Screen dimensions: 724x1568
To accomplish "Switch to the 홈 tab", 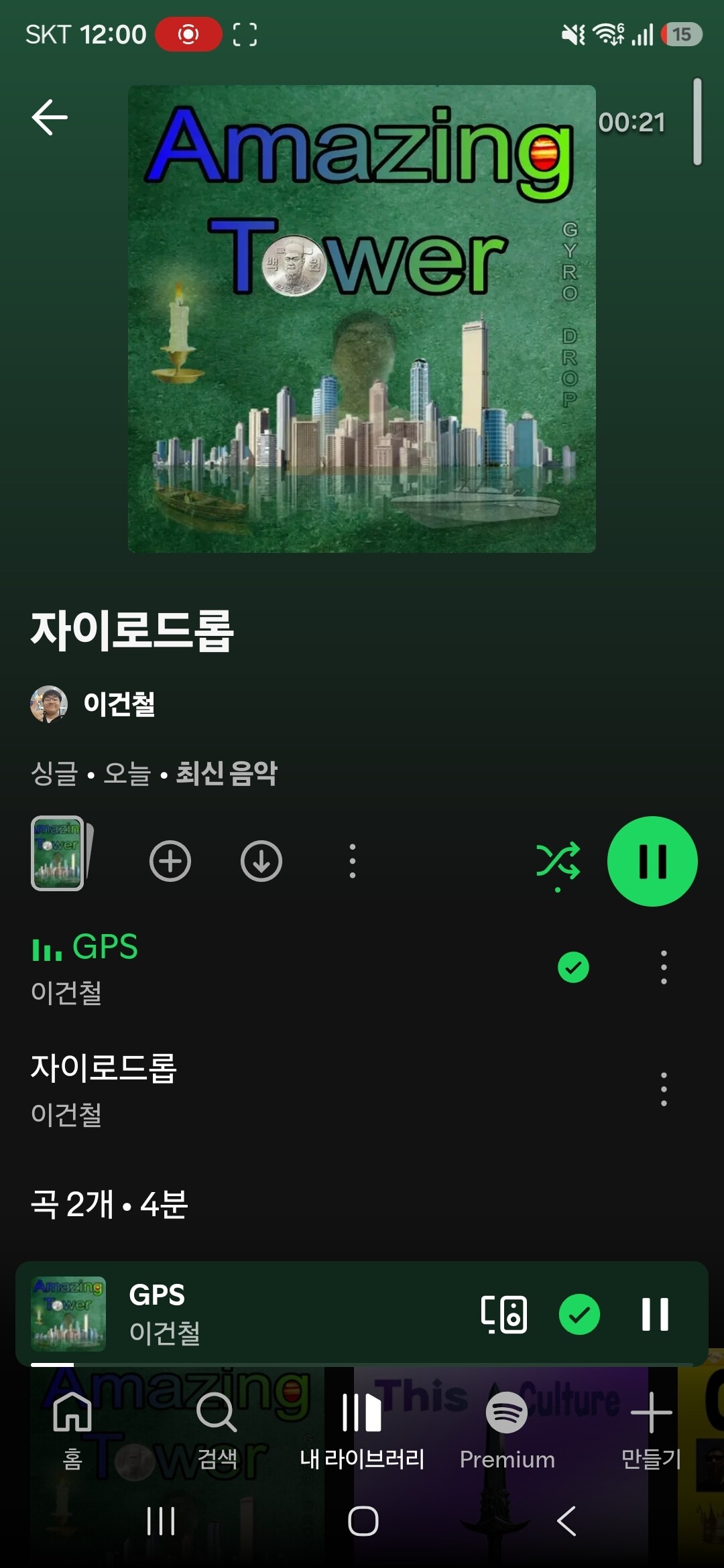I will point(72,1429).
